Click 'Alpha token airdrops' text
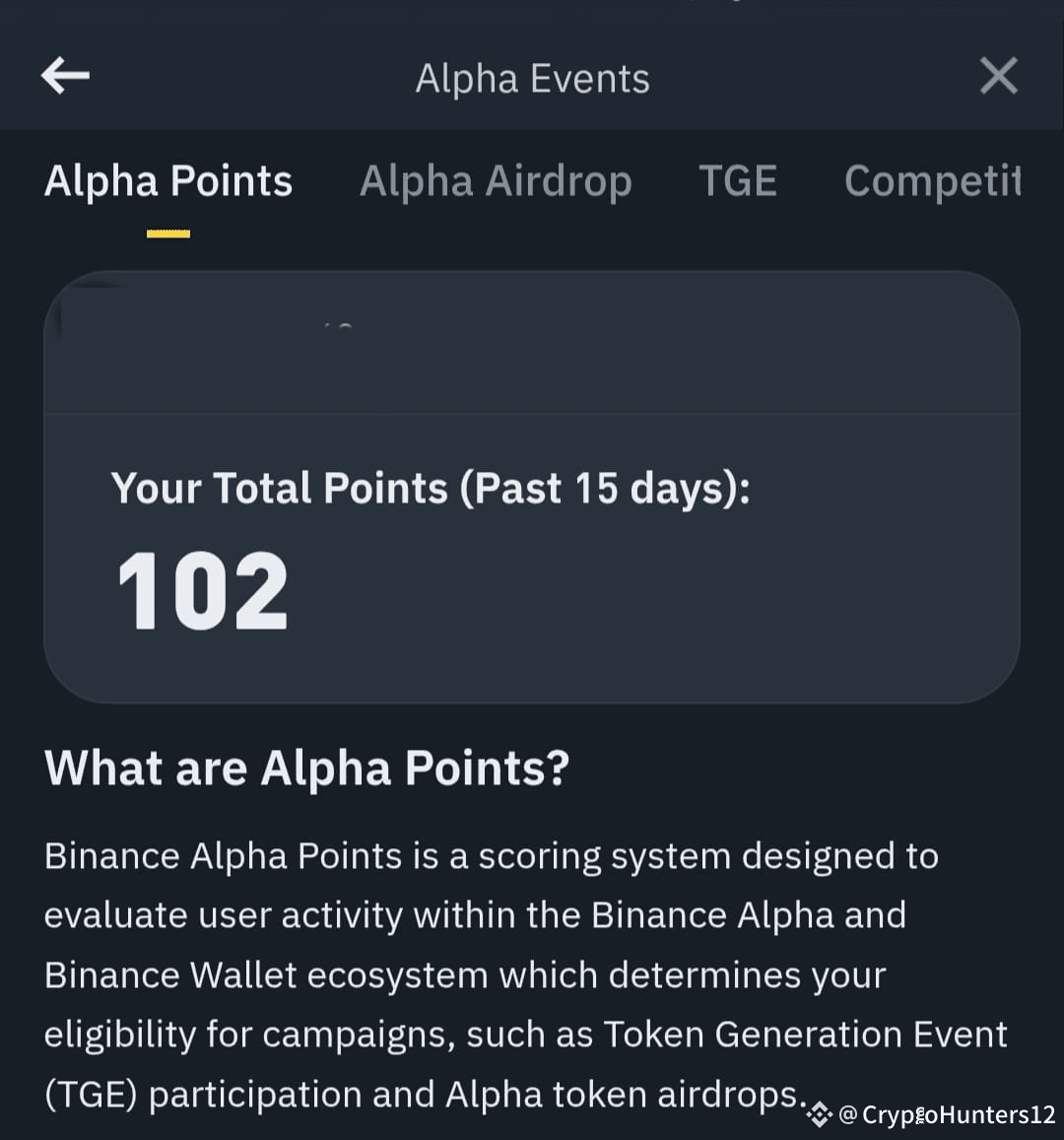This screenshot has height=1140, width=1064. click(x=631, y=1094)
